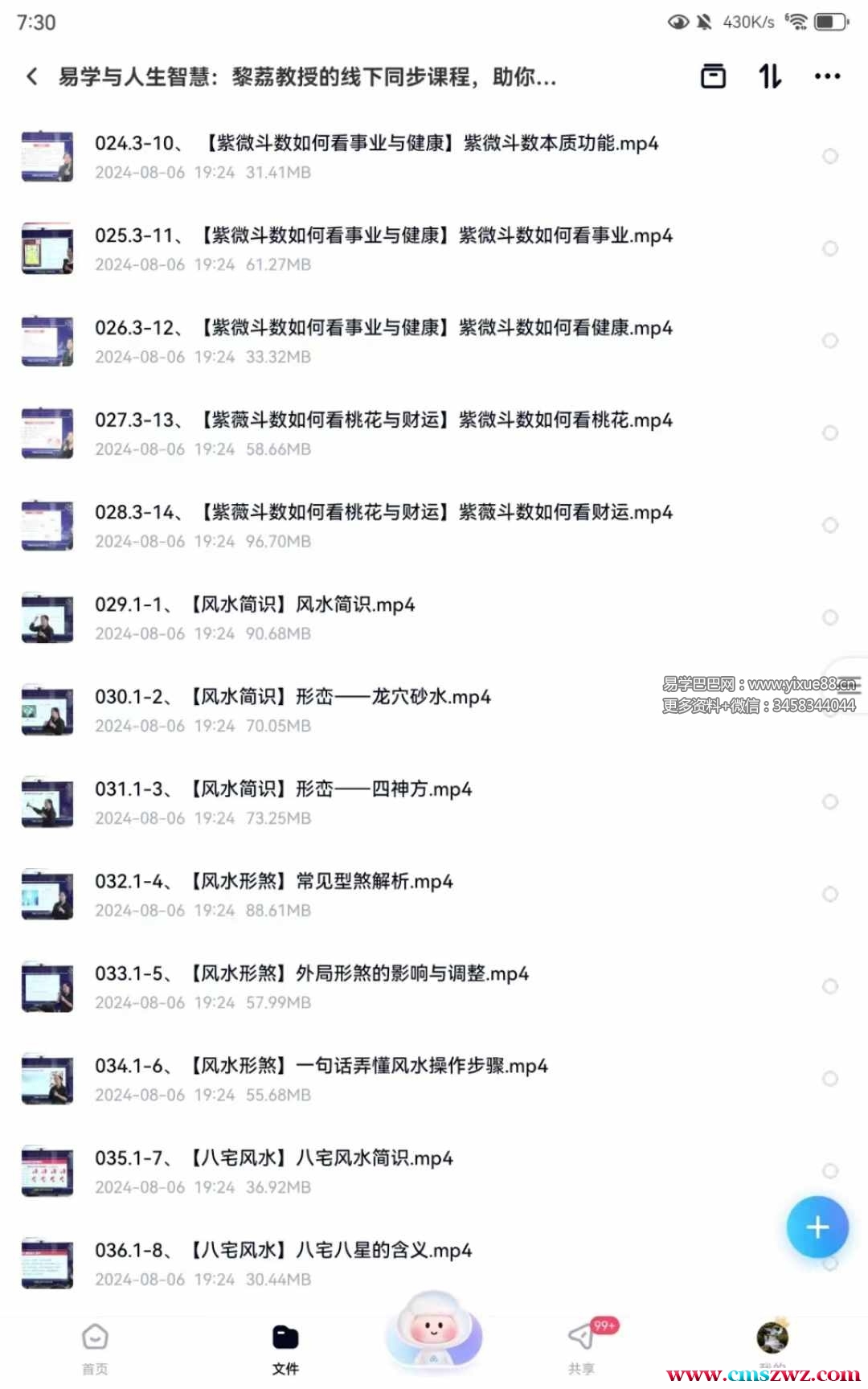Open the sort order options
Image resolution: width=868 pixels, height=1389 pixels.
tap(769, 76)
